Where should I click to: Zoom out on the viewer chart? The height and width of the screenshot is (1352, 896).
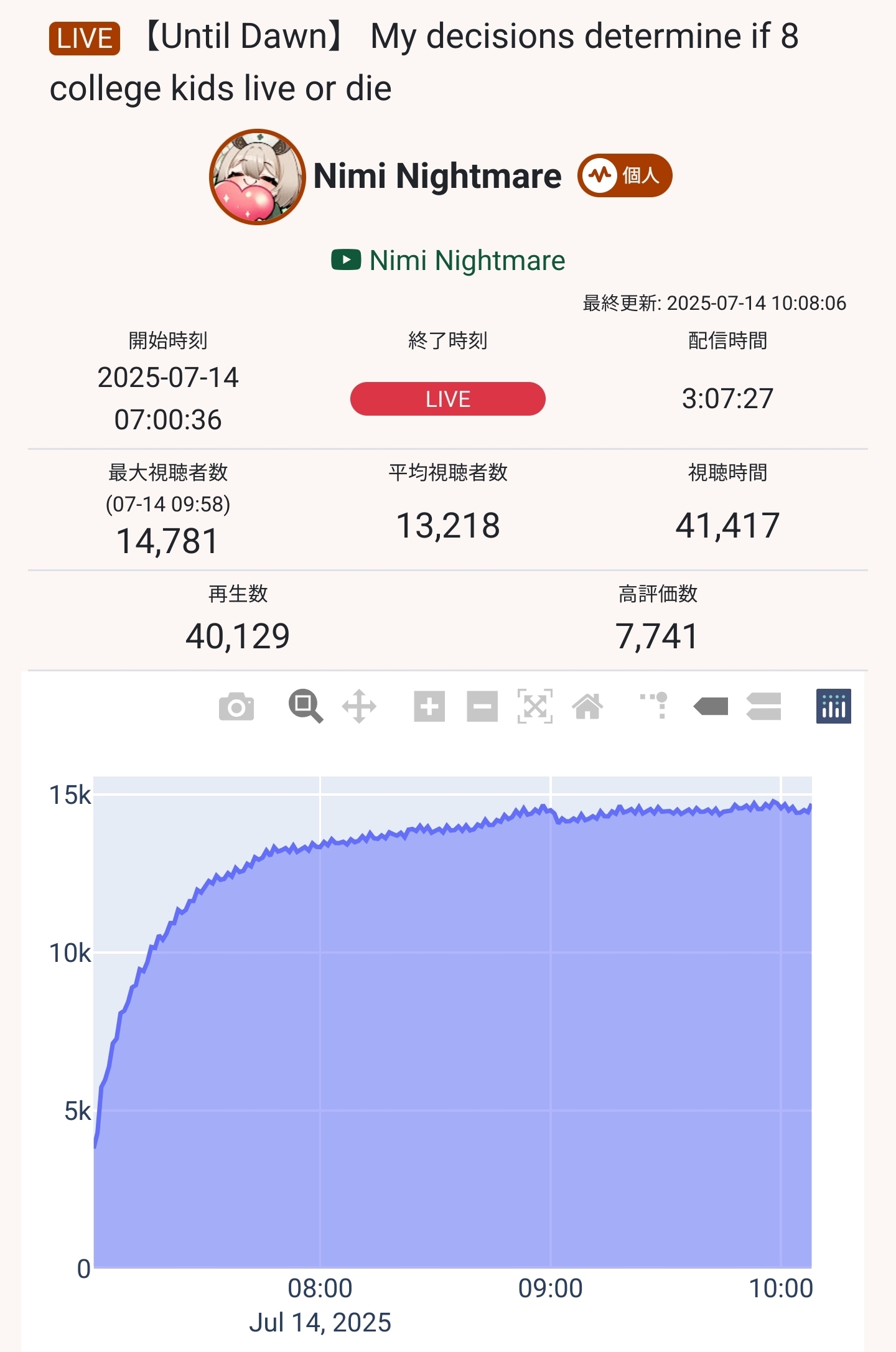(482, 707)
